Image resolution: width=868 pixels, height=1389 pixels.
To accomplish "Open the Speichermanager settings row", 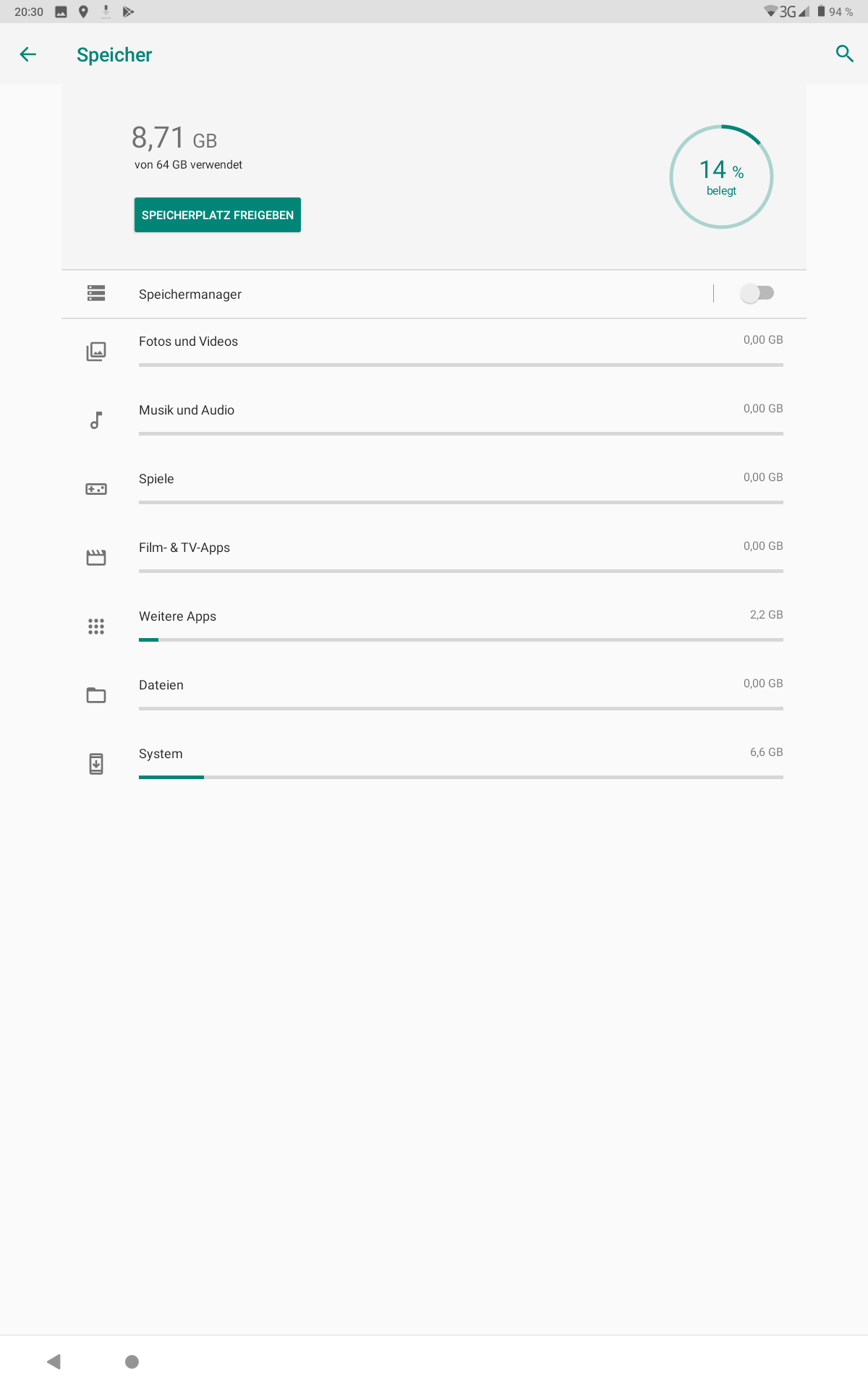I will pos(387,294).
